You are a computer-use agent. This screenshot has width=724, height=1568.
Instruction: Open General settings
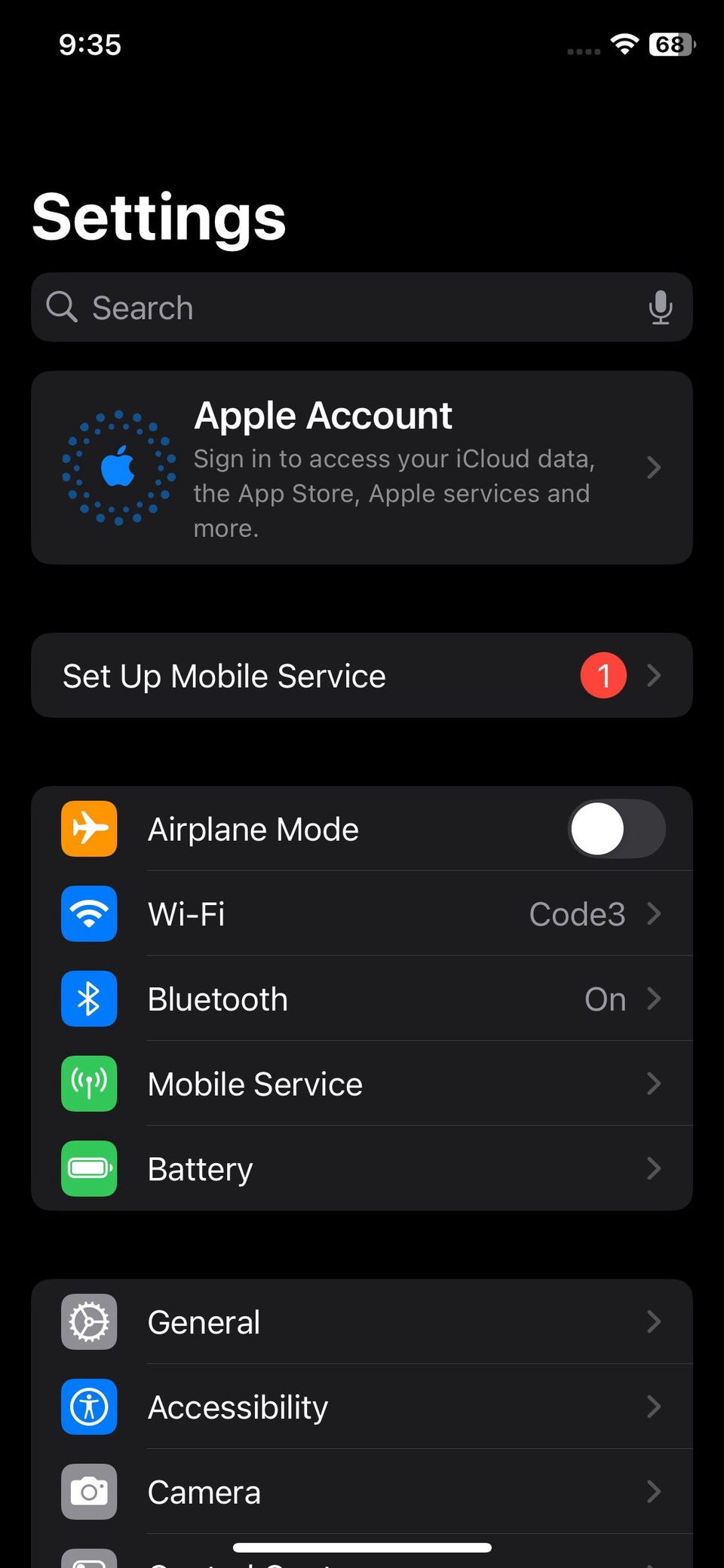(x=362, y=1321)
